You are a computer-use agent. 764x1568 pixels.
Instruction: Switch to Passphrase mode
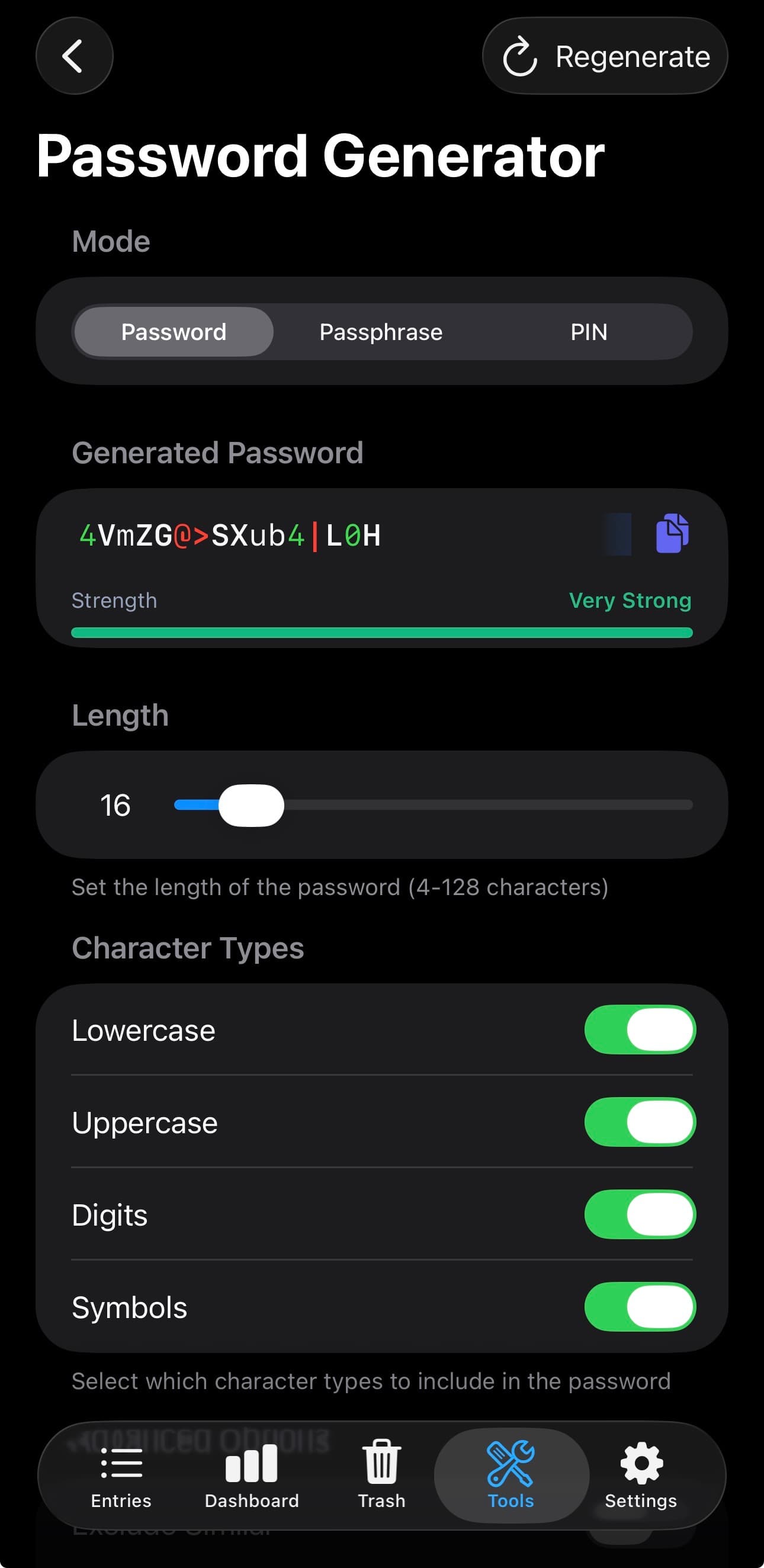(380, 332)
